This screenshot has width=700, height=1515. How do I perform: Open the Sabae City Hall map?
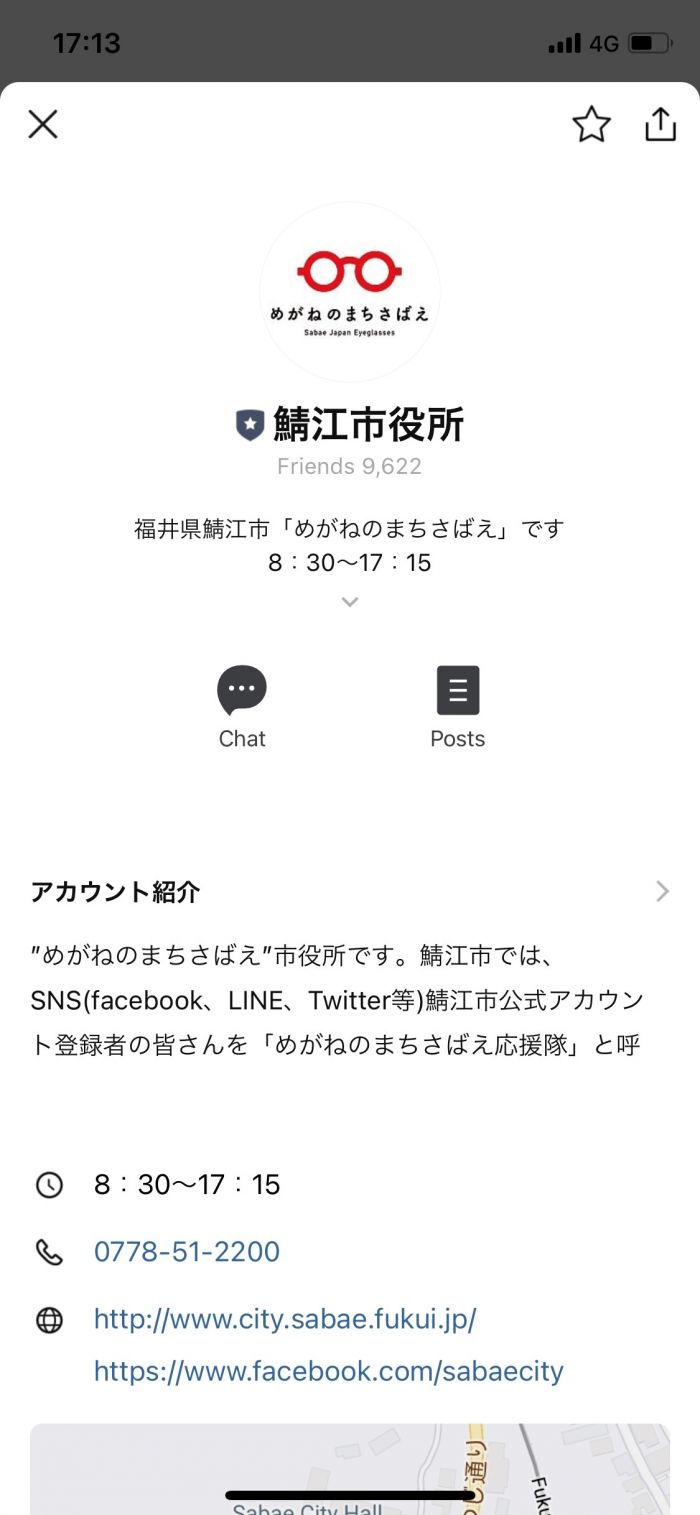coord(350,1469)
